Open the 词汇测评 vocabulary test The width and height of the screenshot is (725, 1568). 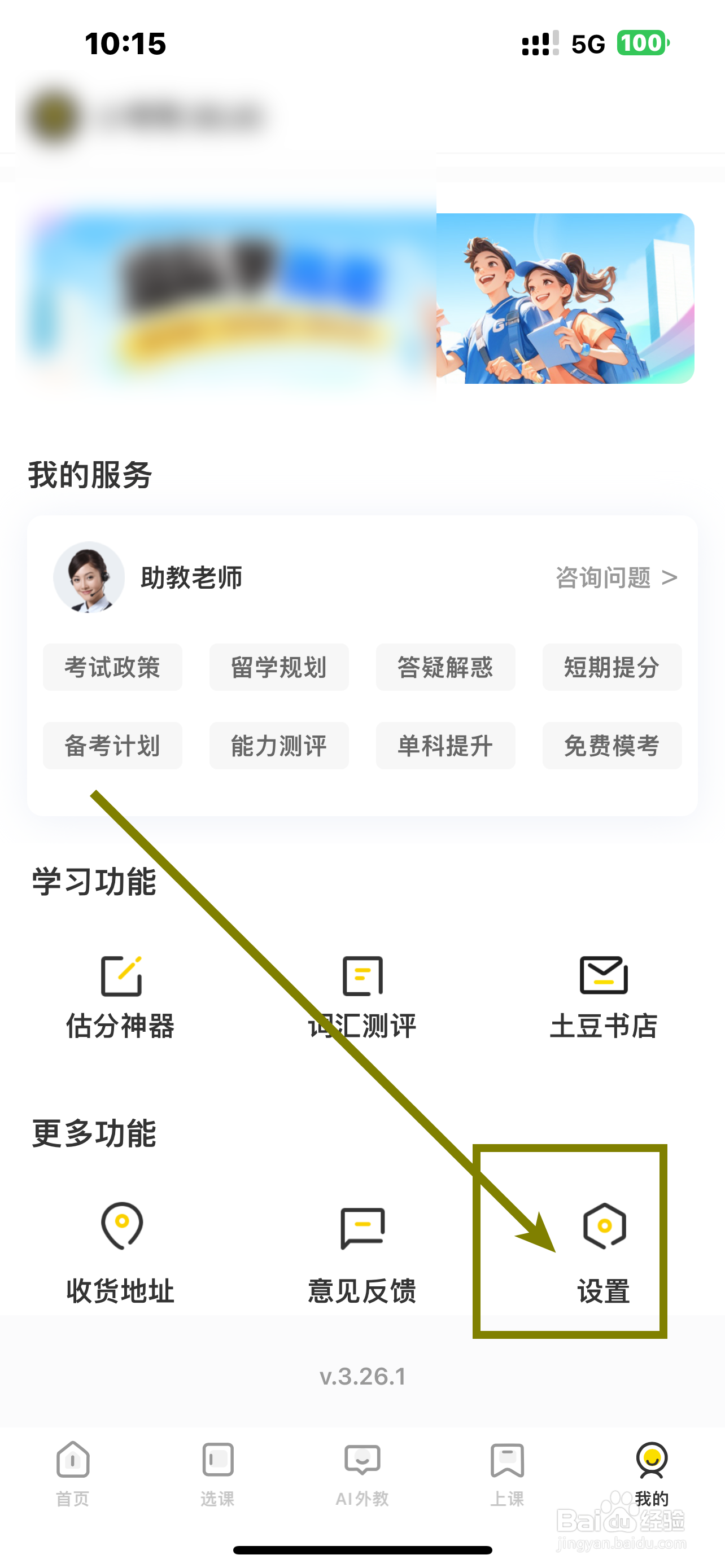[362, 998]
